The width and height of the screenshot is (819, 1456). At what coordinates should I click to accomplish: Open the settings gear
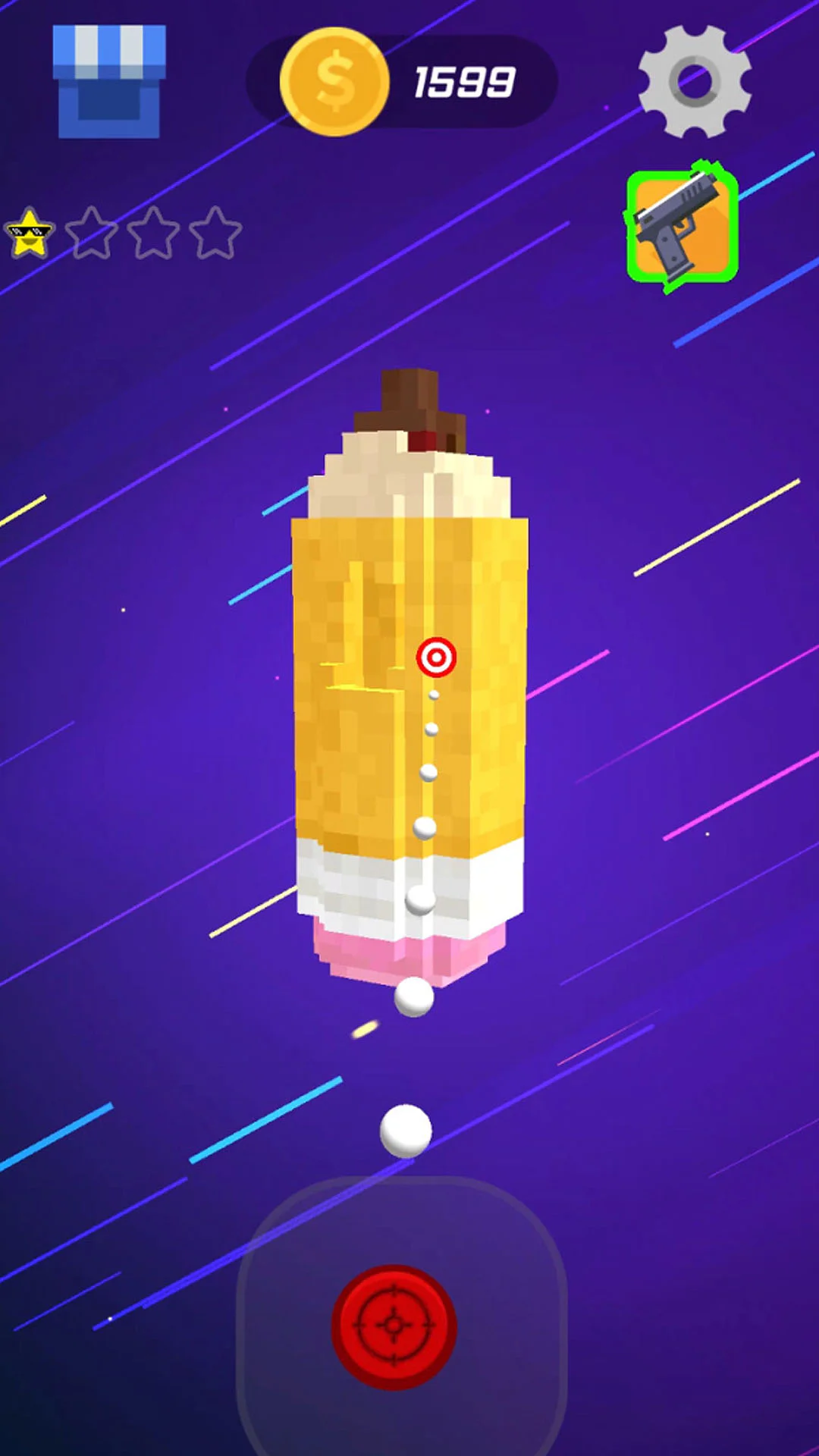click(695, 81)
